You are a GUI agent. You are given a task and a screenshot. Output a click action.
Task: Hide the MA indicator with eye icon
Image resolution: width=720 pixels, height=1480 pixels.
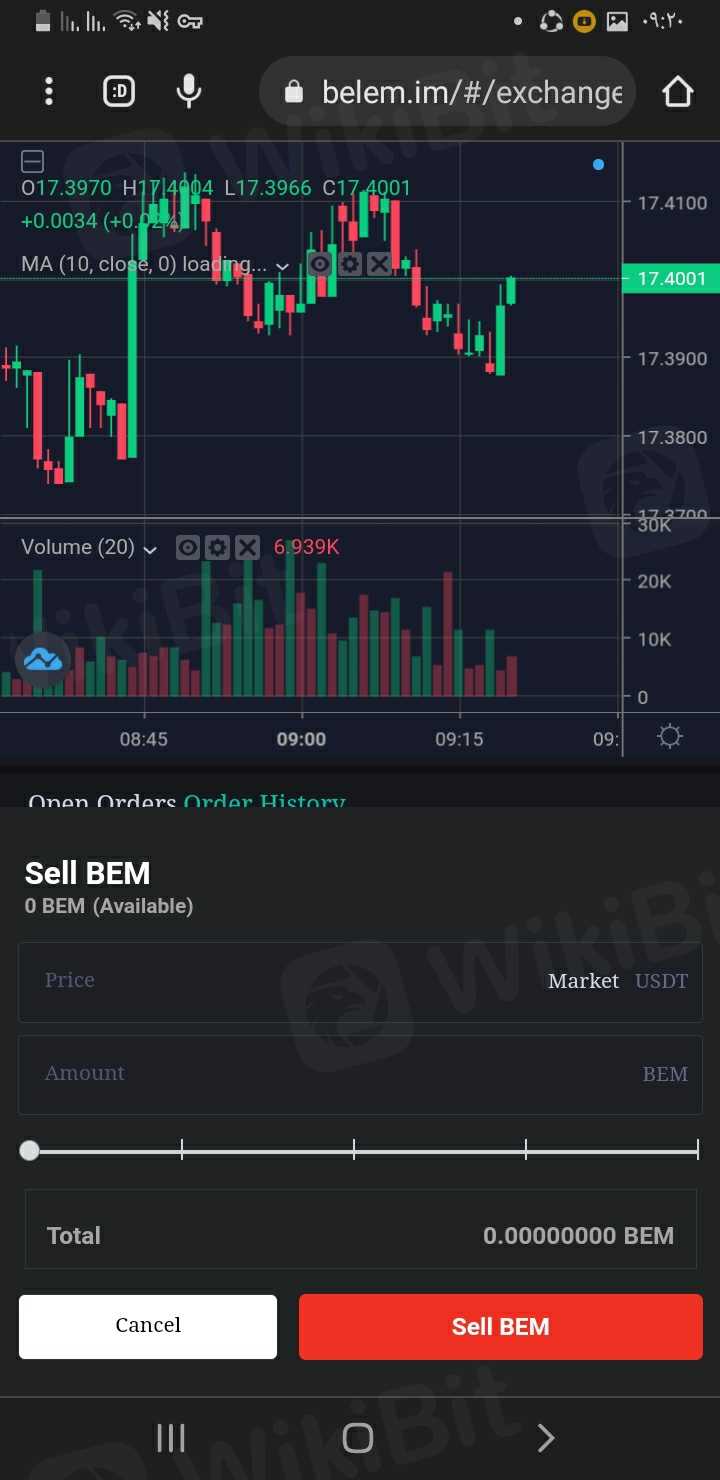click(319, 264)
